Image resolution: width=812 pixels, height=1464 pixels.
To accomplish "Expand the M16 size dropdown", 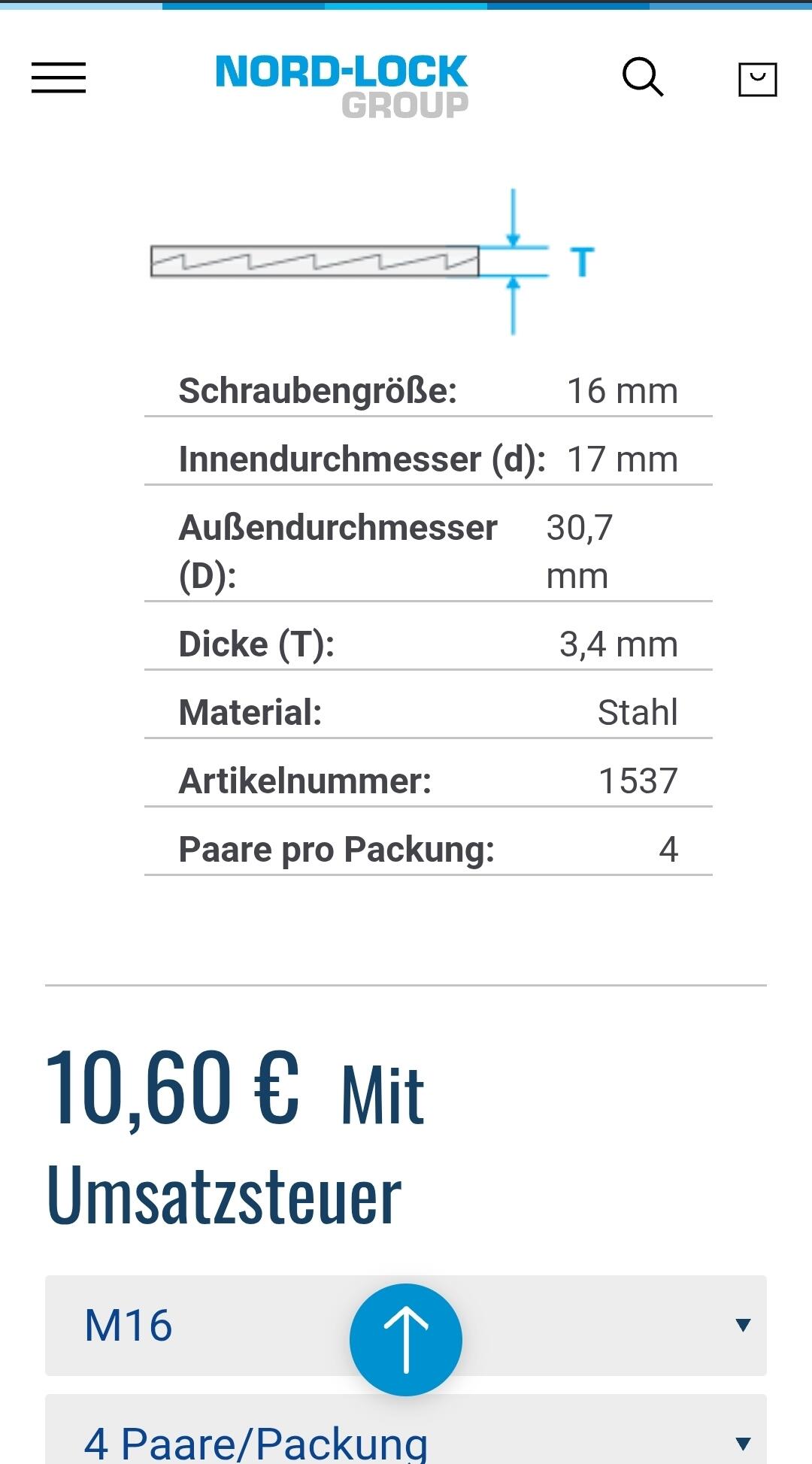I will 406,1326.
